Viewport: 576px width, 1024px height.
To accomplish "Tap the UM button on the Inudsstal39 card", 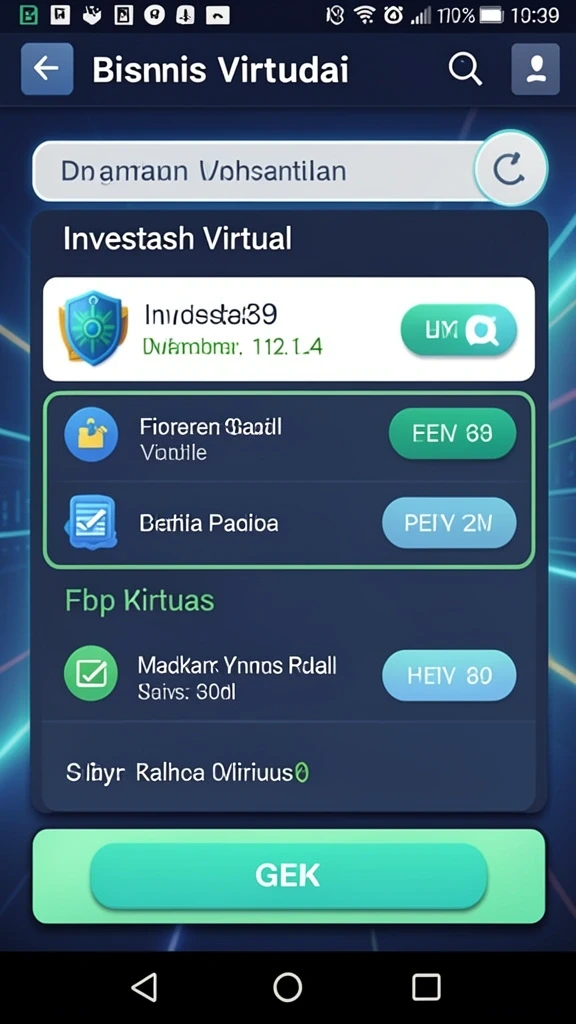I will pos(458,330).
